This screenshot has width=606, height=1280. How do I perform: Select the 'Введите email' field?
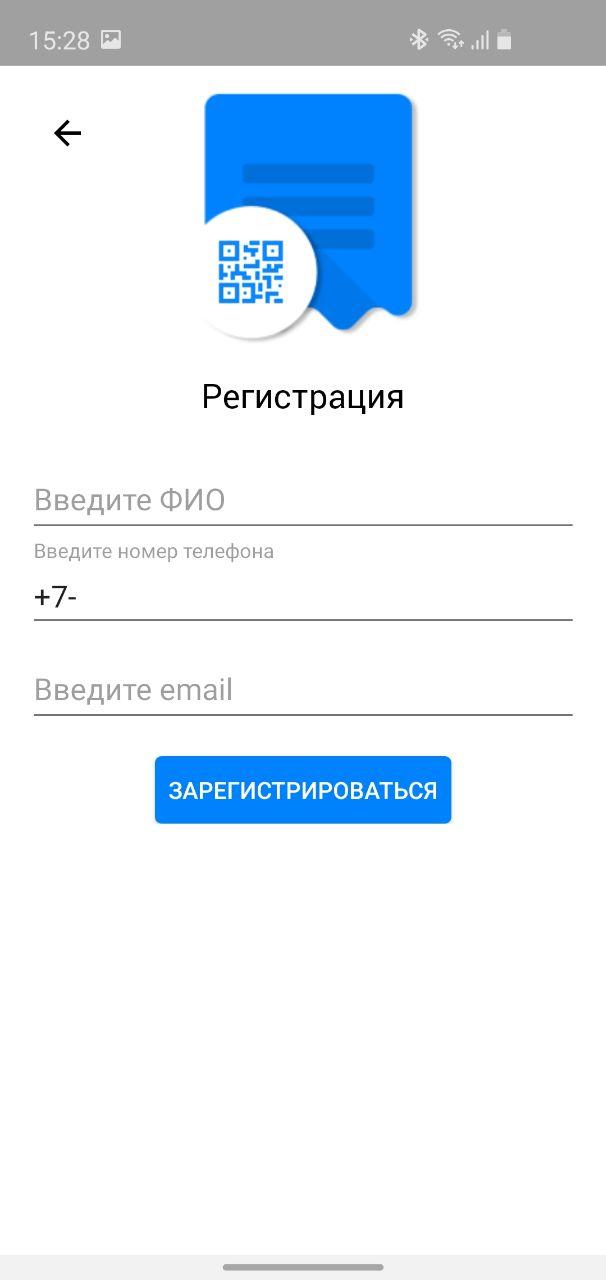(x=302, y=690)
